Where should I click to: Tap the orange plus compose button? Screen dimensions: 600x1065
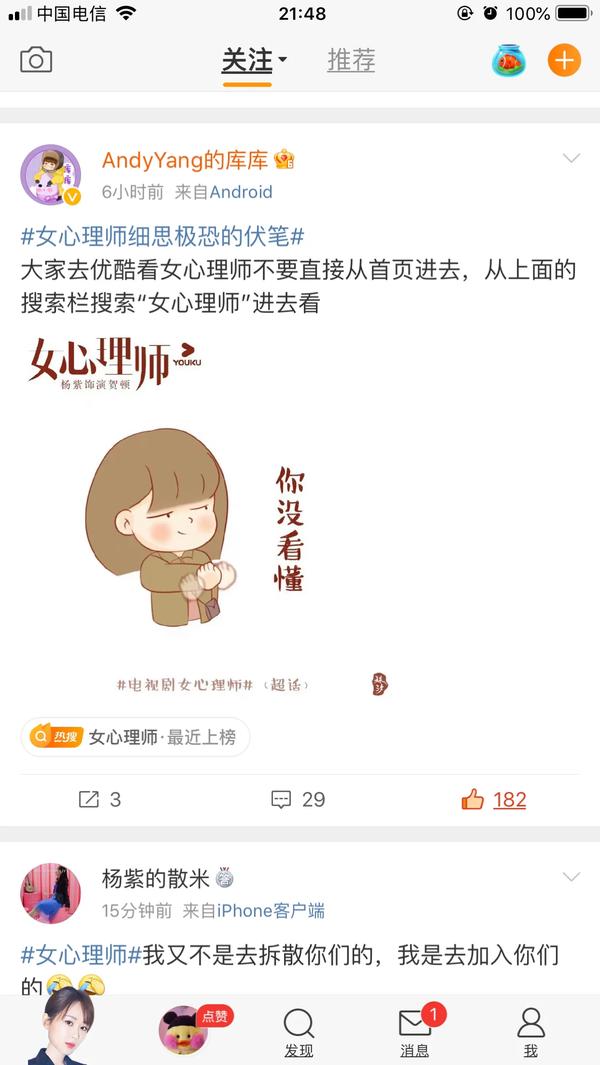[564, 60]
